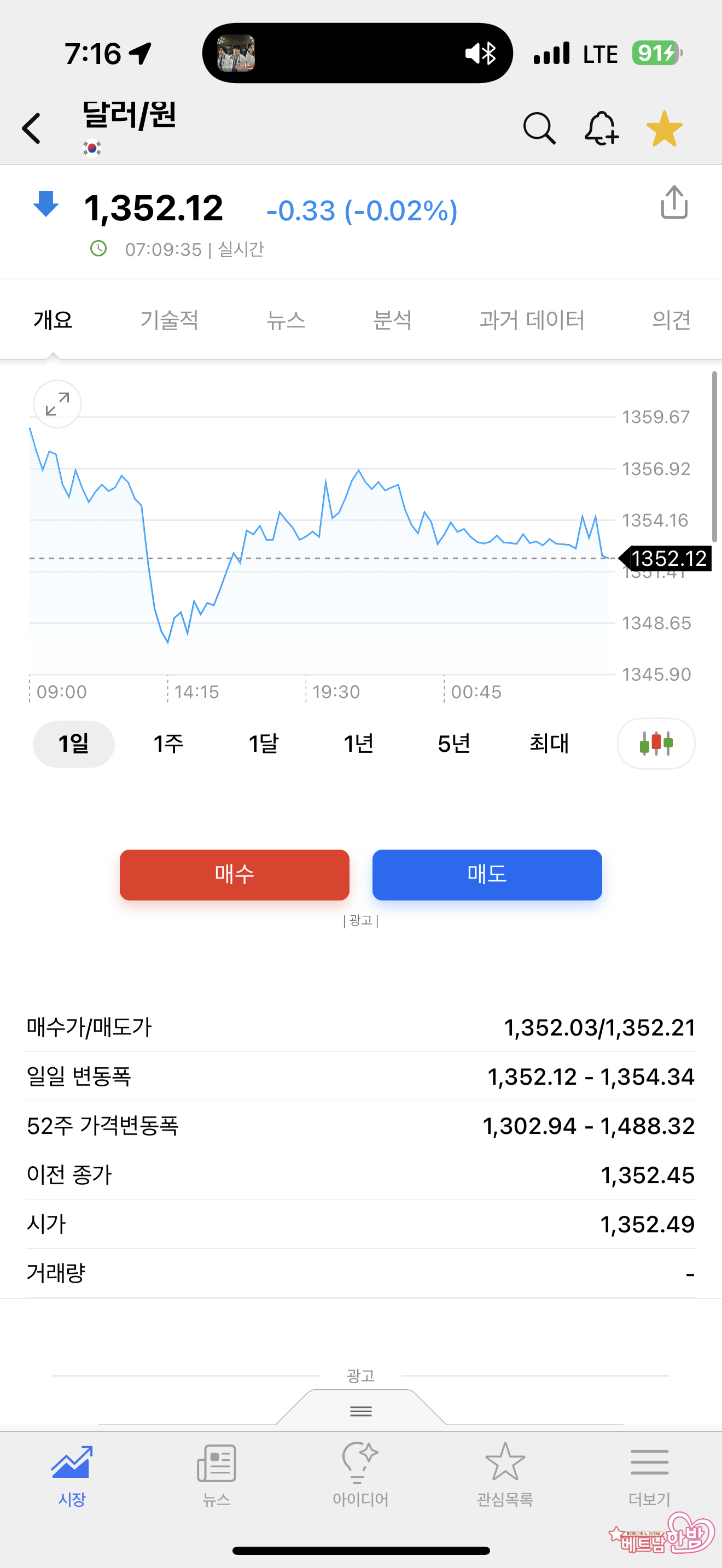
Task: Open the 분석 tab
Action: click(392, 320)
